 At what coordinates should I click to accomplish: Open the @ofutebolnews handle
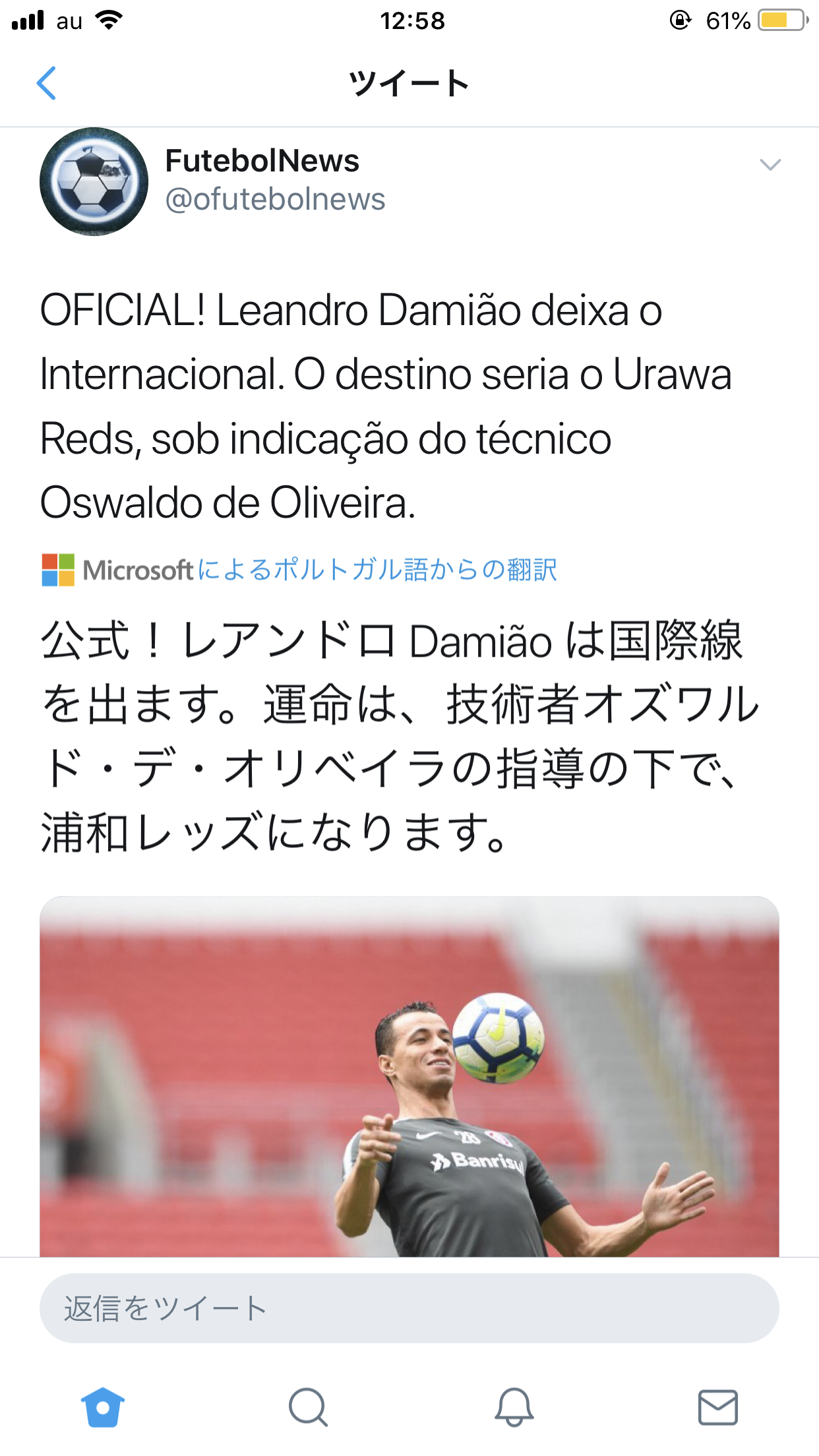click(x=275, y=200)
